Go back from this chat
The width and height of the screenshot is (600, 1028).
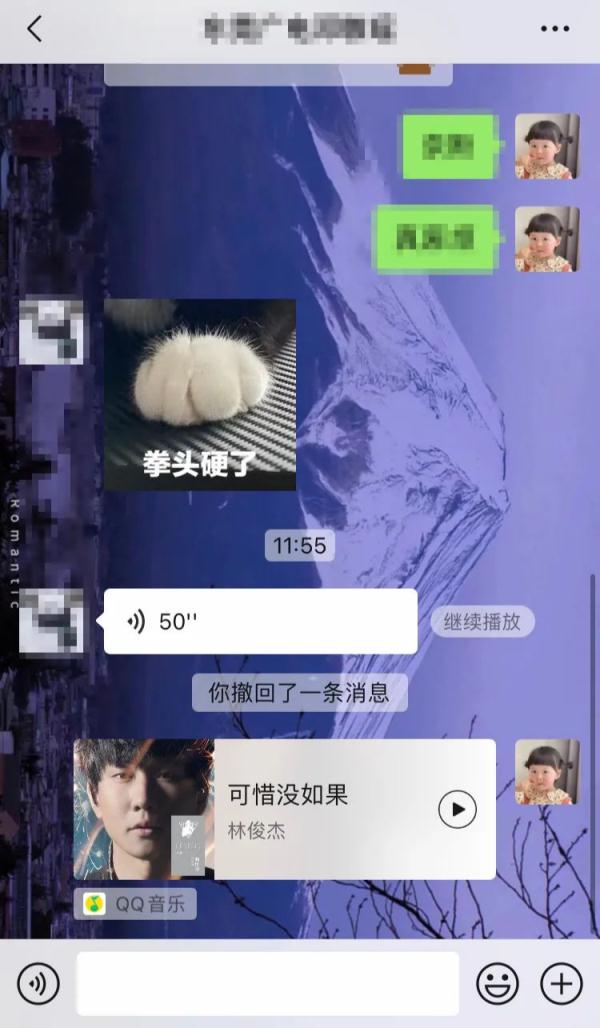[34, 29]
